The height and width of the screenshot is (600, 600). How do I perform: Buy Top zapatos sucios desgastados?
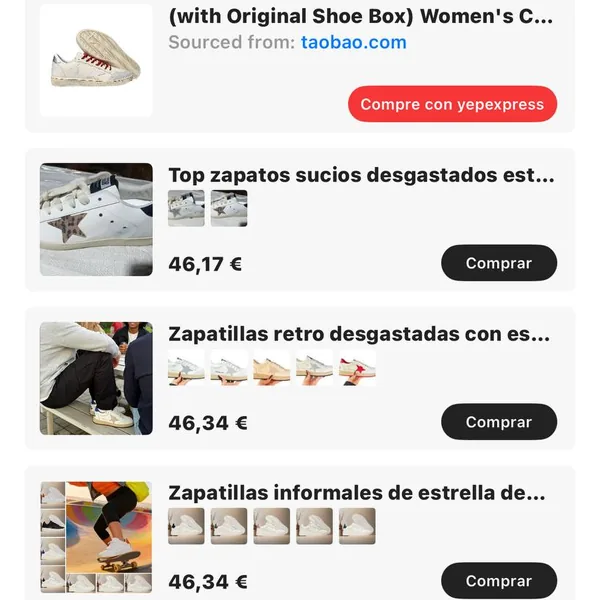(498, 264)
